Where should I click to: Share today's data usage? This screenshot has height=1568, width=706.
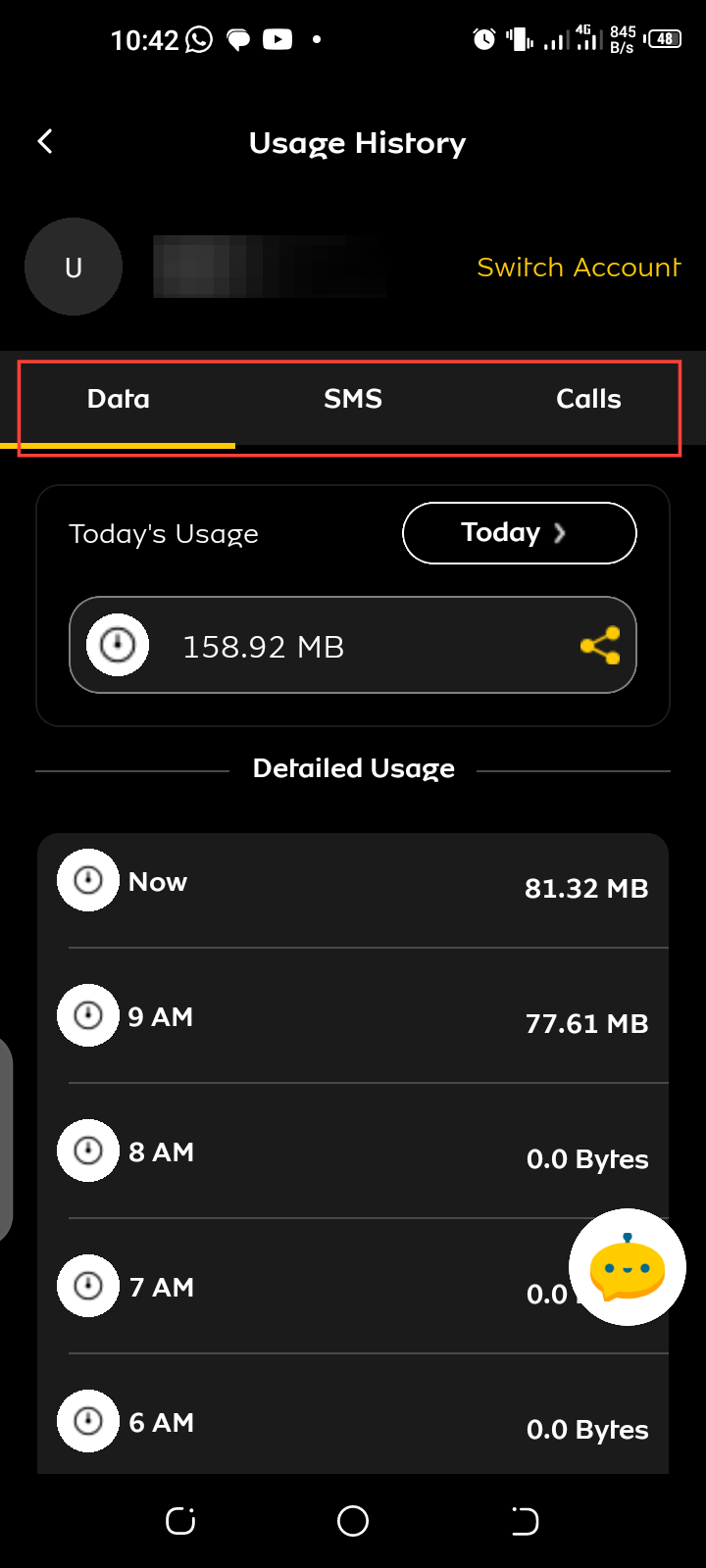[x=600, y=645]
